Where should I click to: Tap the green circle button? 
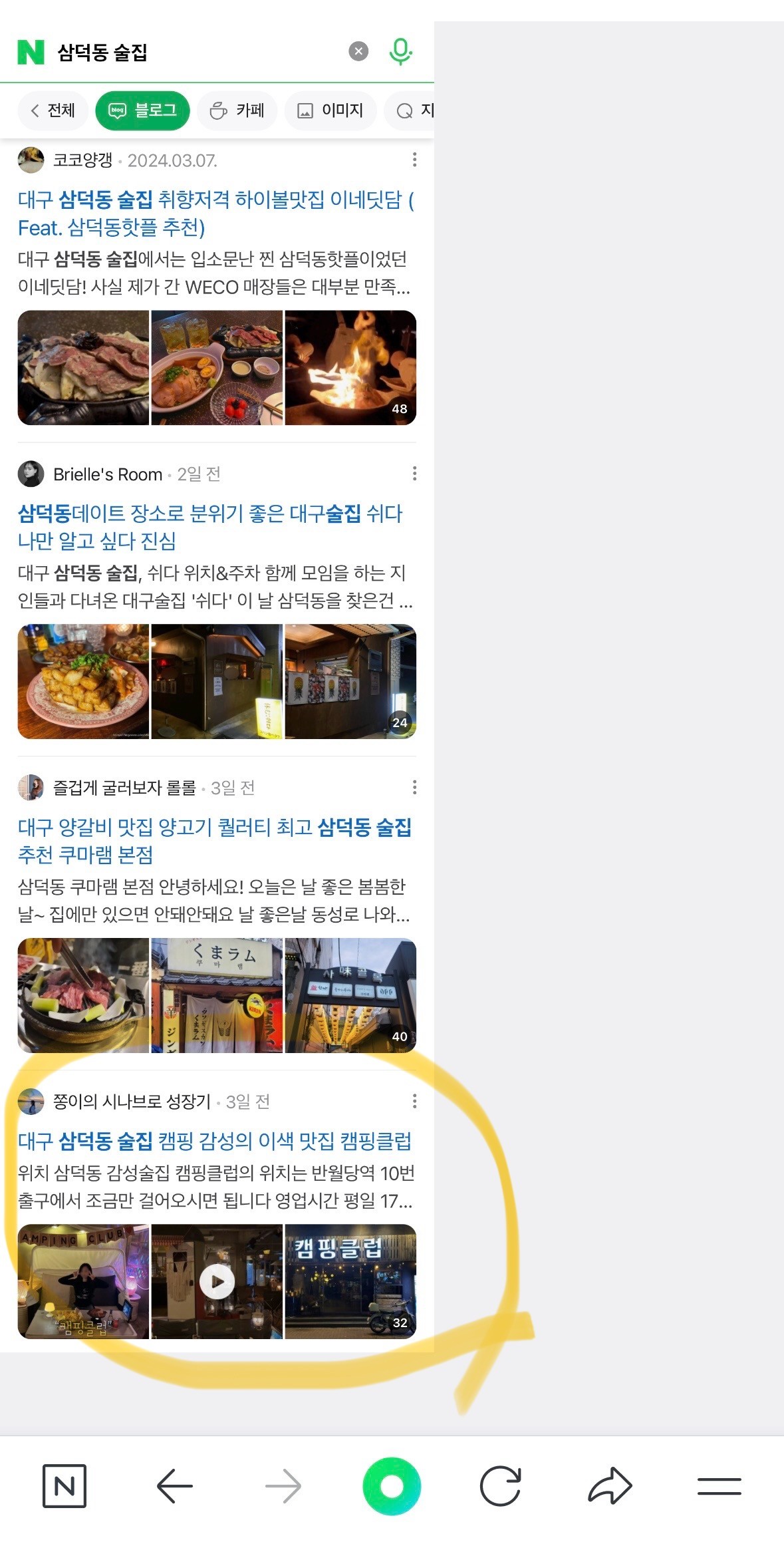pyautogui.click(x=392, y=1485)
